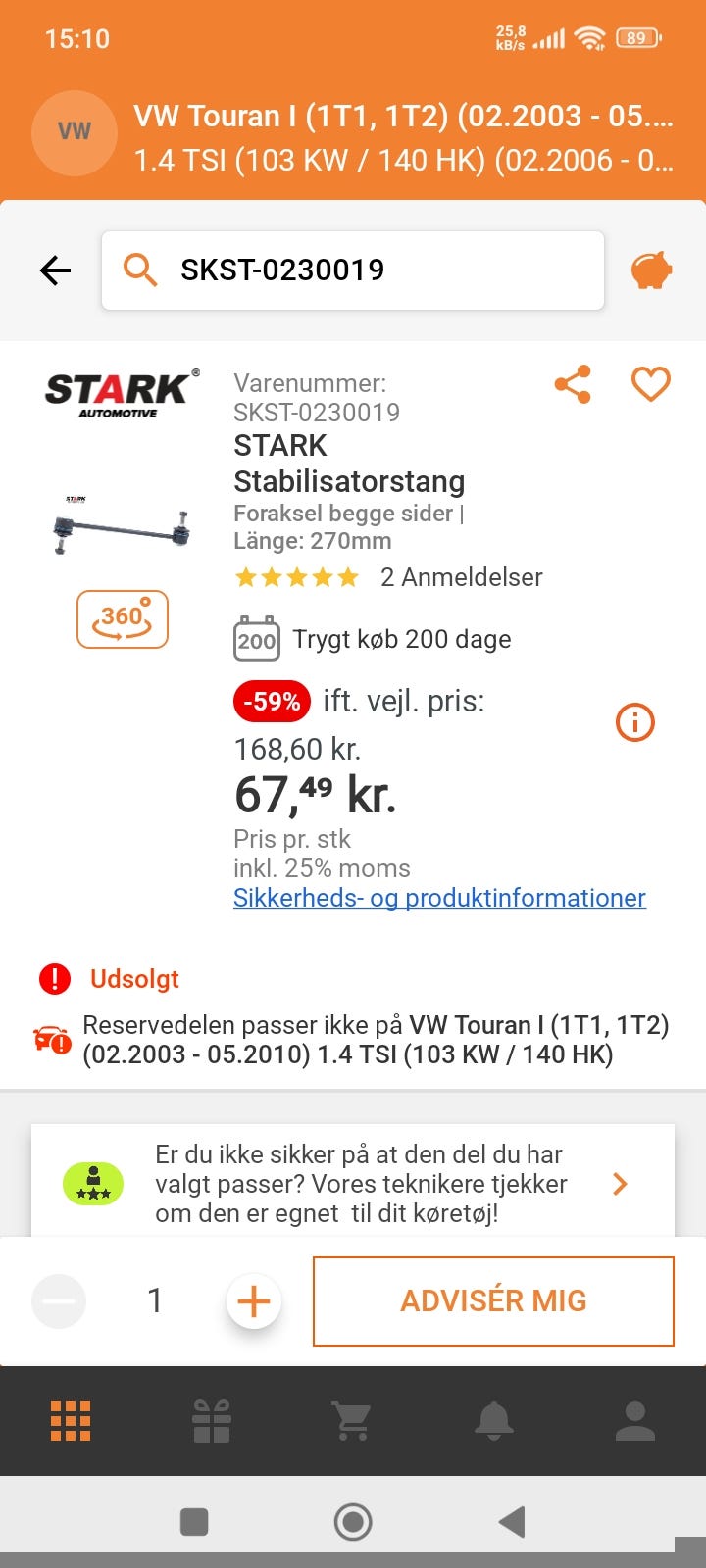Share this STARK Stabilisatorstang product

(x=573, y=384)
